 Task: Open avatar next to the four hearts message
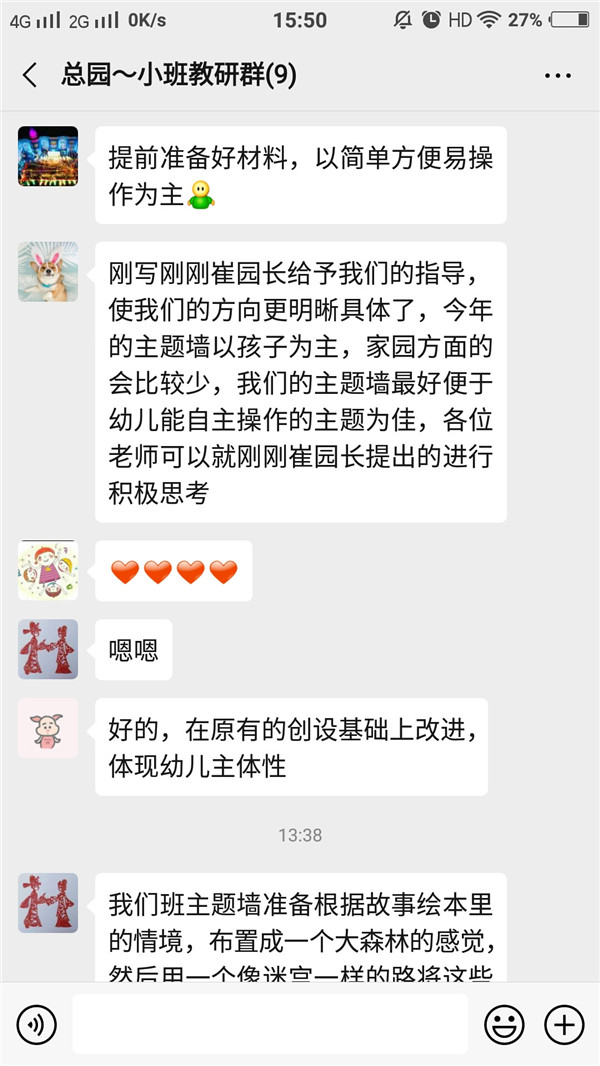click(x=48, y=571)
